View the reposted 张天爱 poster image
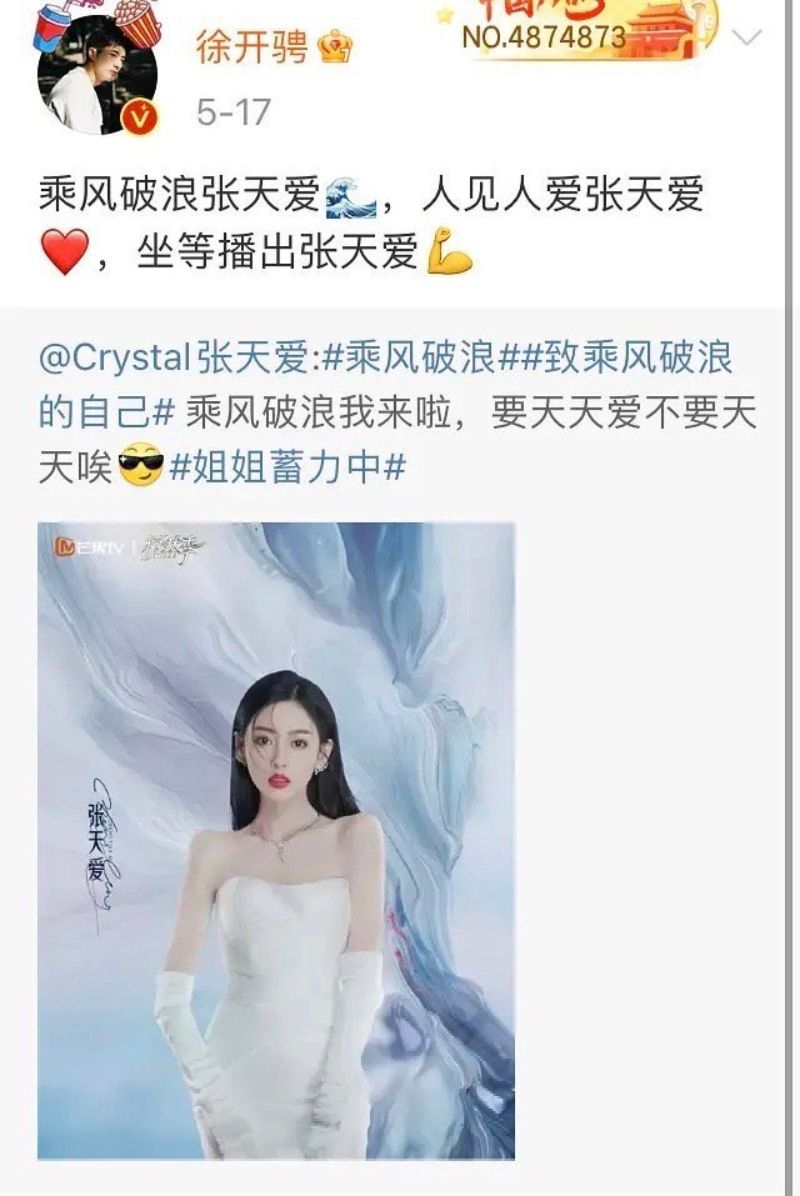This screenshot has width=800, height=1196. coord(276,840)
